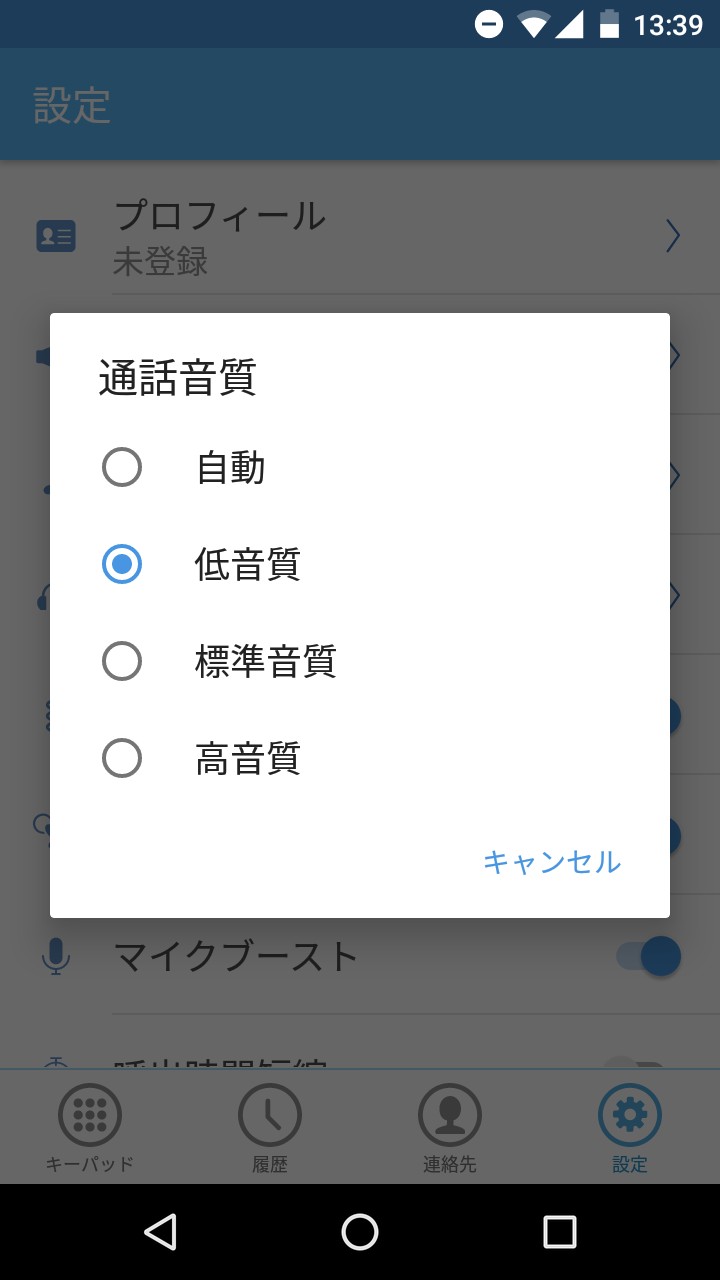Choose the 低音質 radio option

360,564
